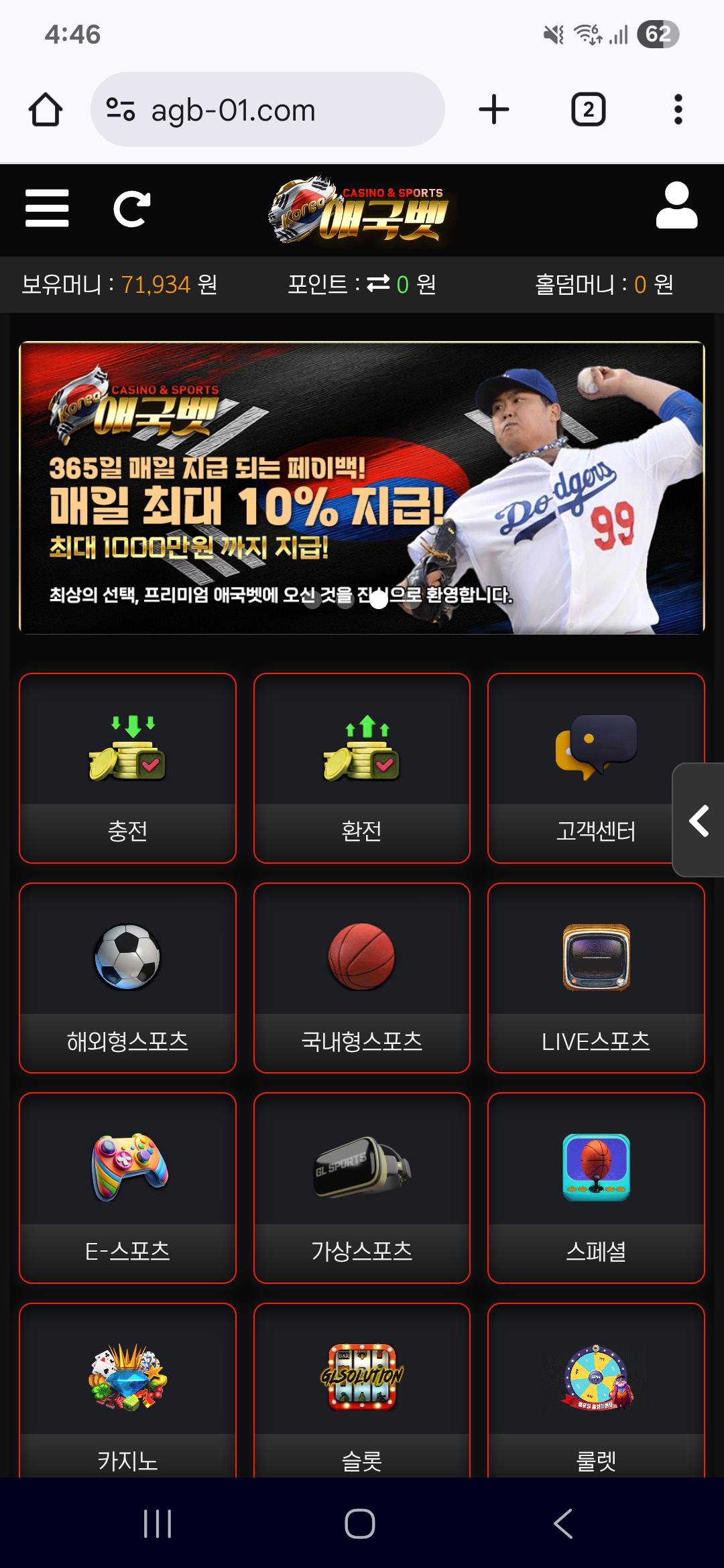This screenshot has width=724, height=1568.
Task: Tap the site refresh icon
Action: 131,209
